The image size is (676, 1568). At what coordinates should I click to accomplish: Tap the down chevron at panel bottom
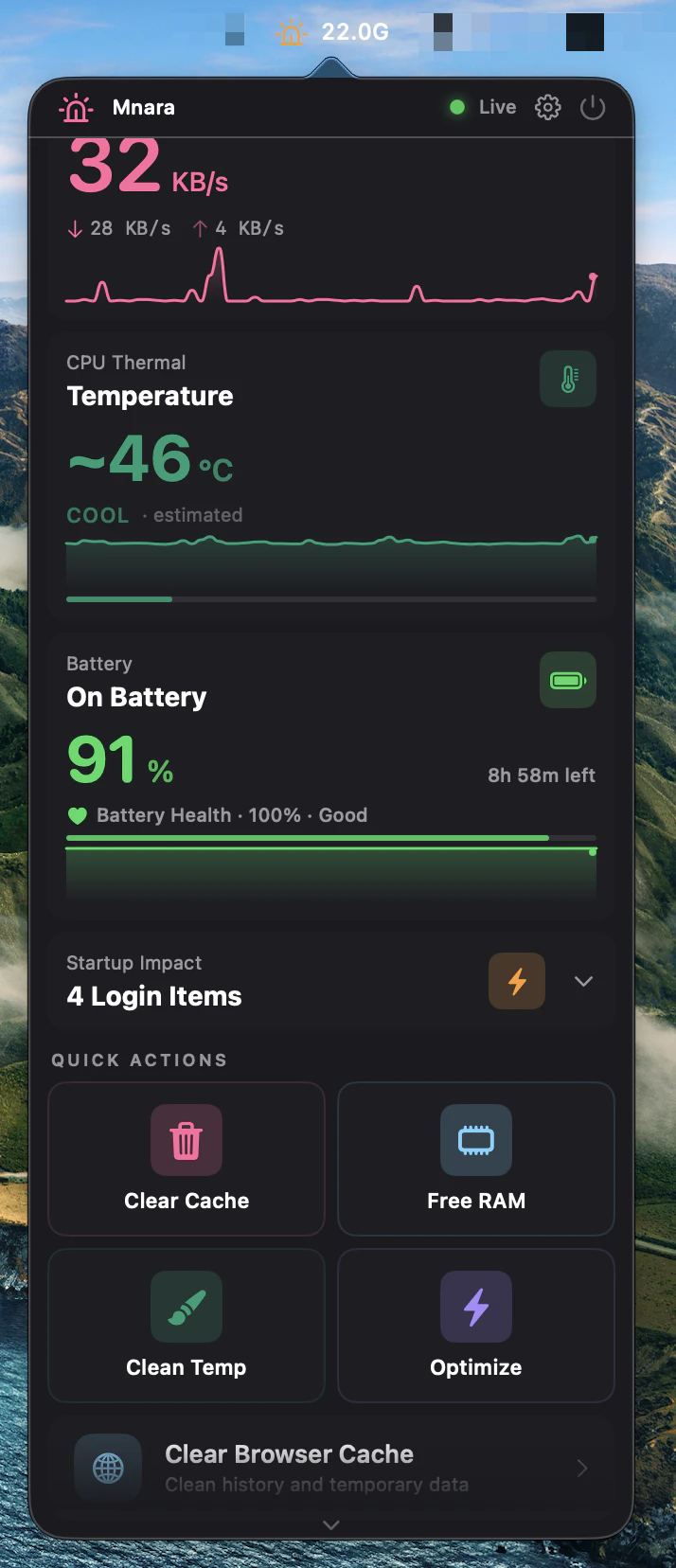coord(331,1524)
